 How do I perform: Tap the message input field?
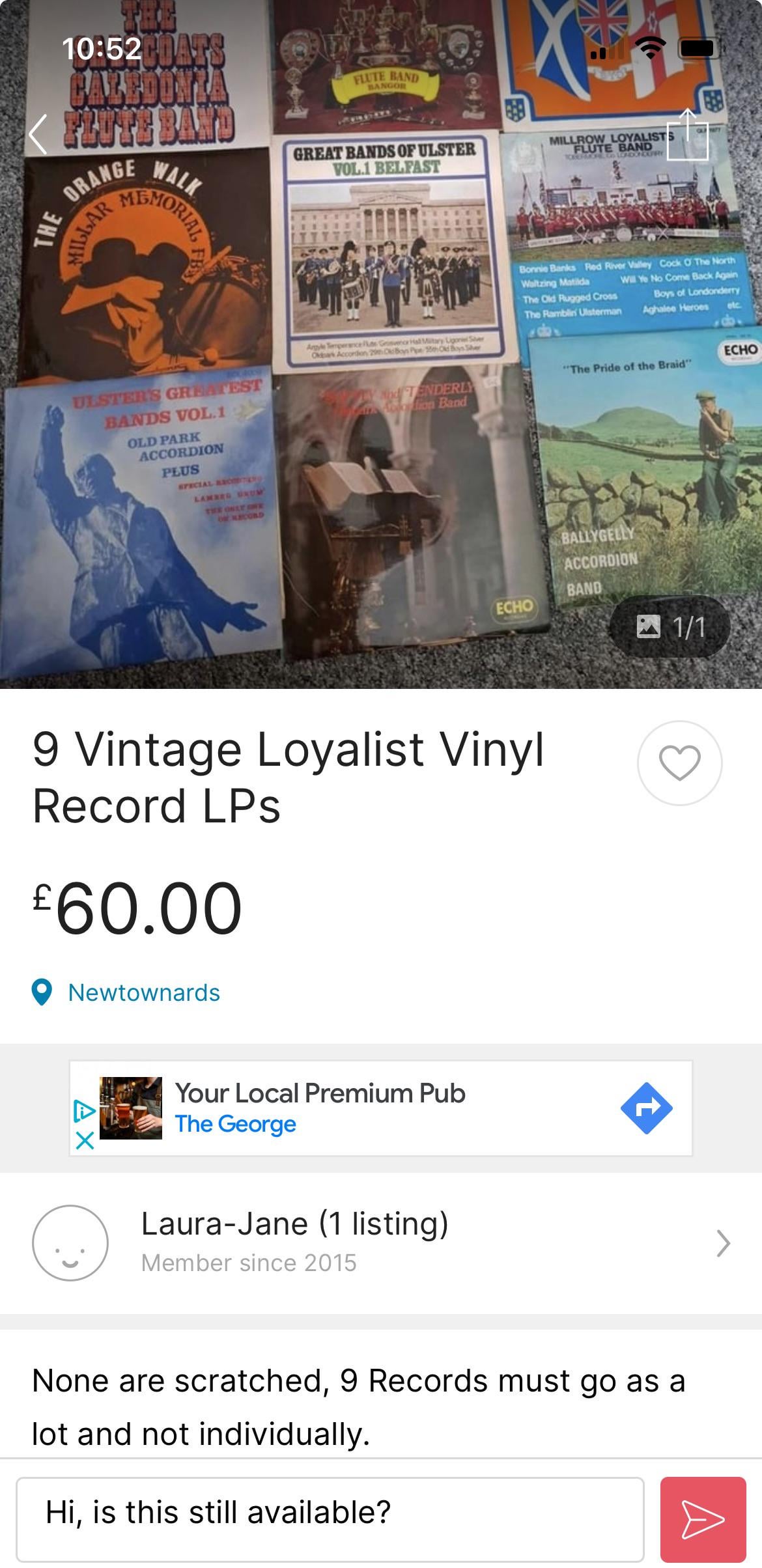[x=330, y=1518]
